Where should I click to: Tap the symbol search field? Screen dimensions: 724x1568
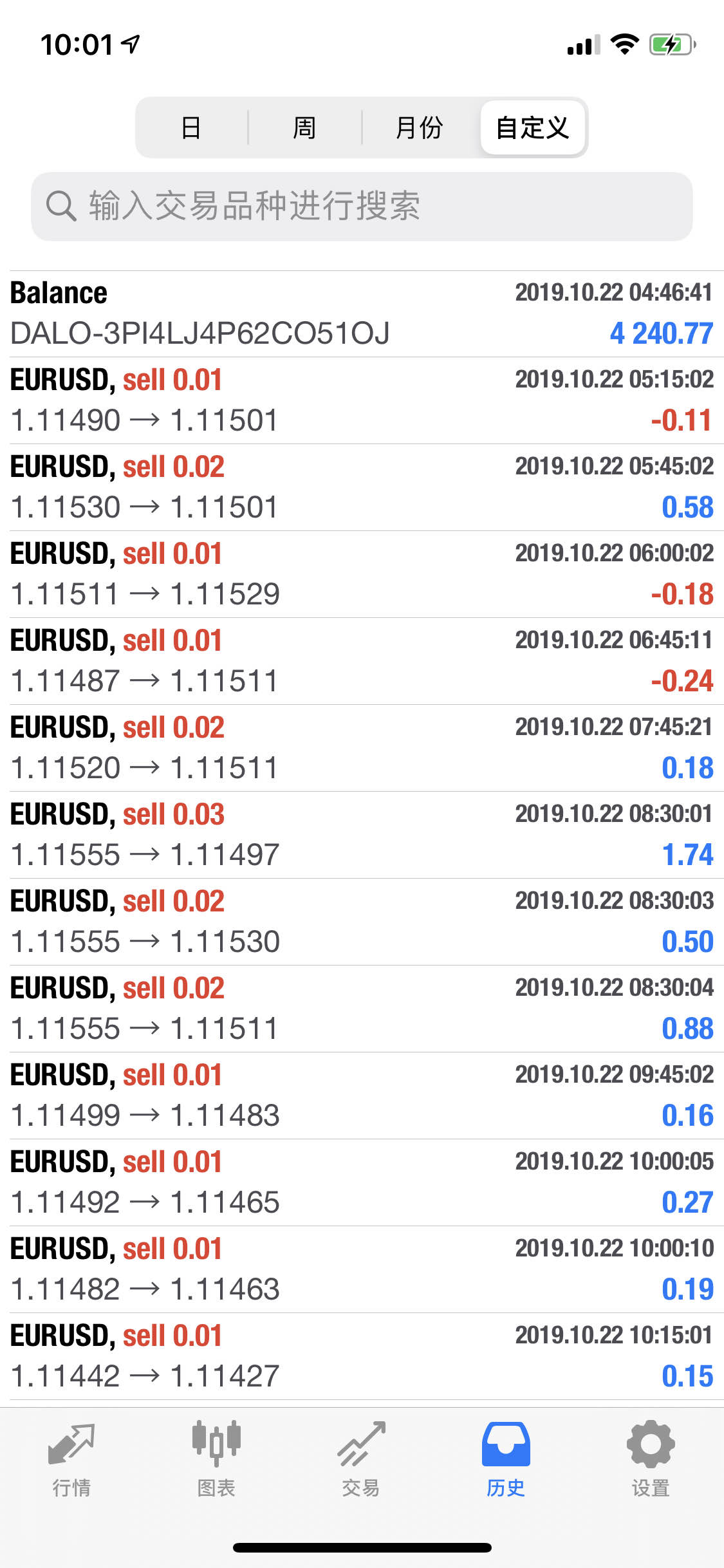click(x=362, y=206)
